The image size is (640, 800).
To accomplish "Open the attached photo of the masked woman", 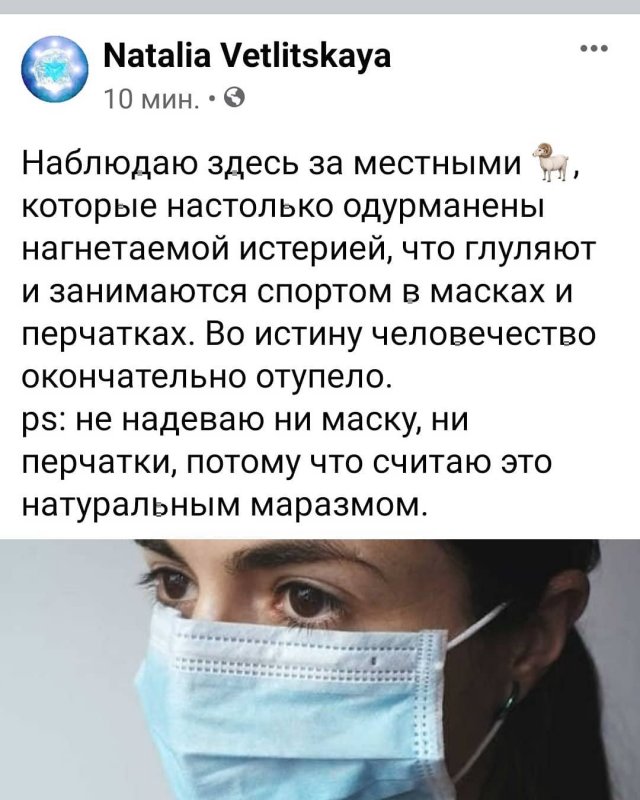I will (320, 670).
